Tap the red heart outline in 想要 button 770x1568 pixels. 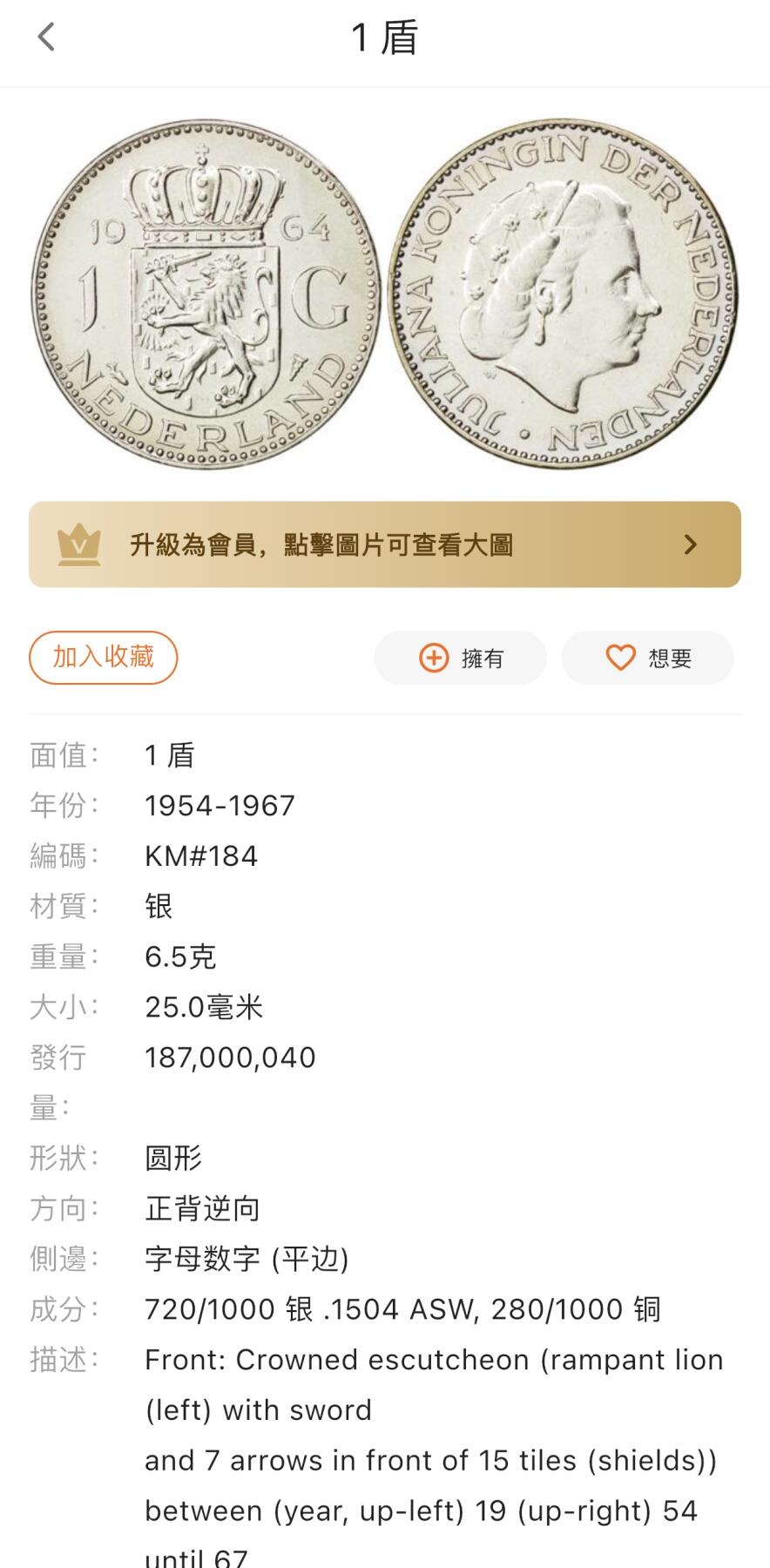pos(621,659)
